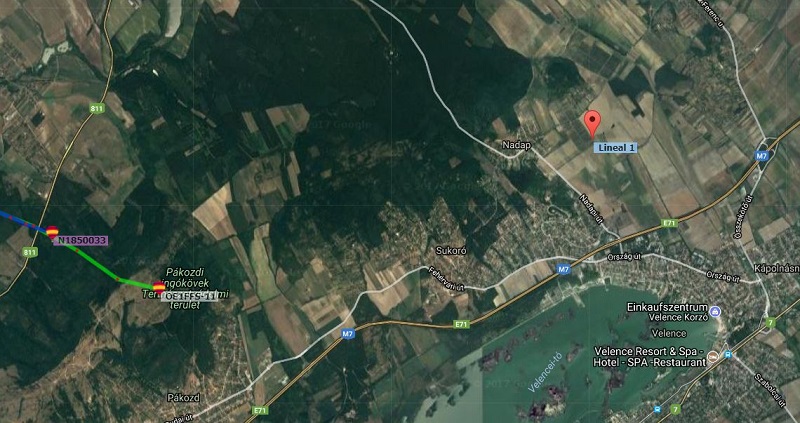
Task: Select the OE1FFS-11 station marker
Action: tap(158, 288)
